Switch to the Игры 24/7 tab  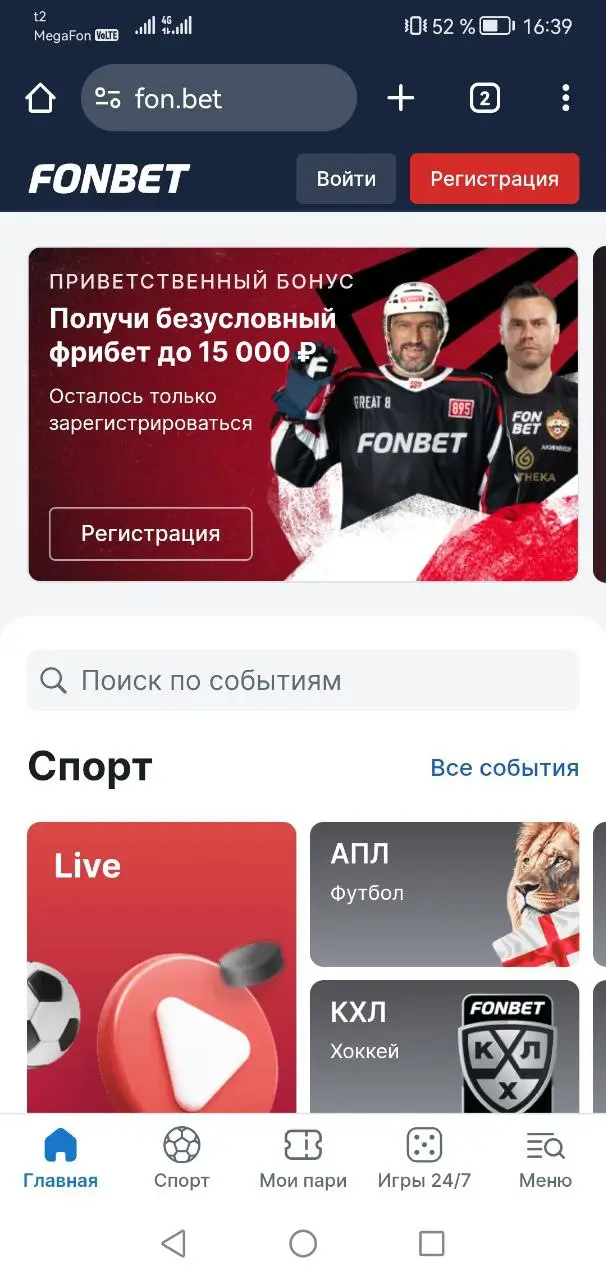[424, 1158]
